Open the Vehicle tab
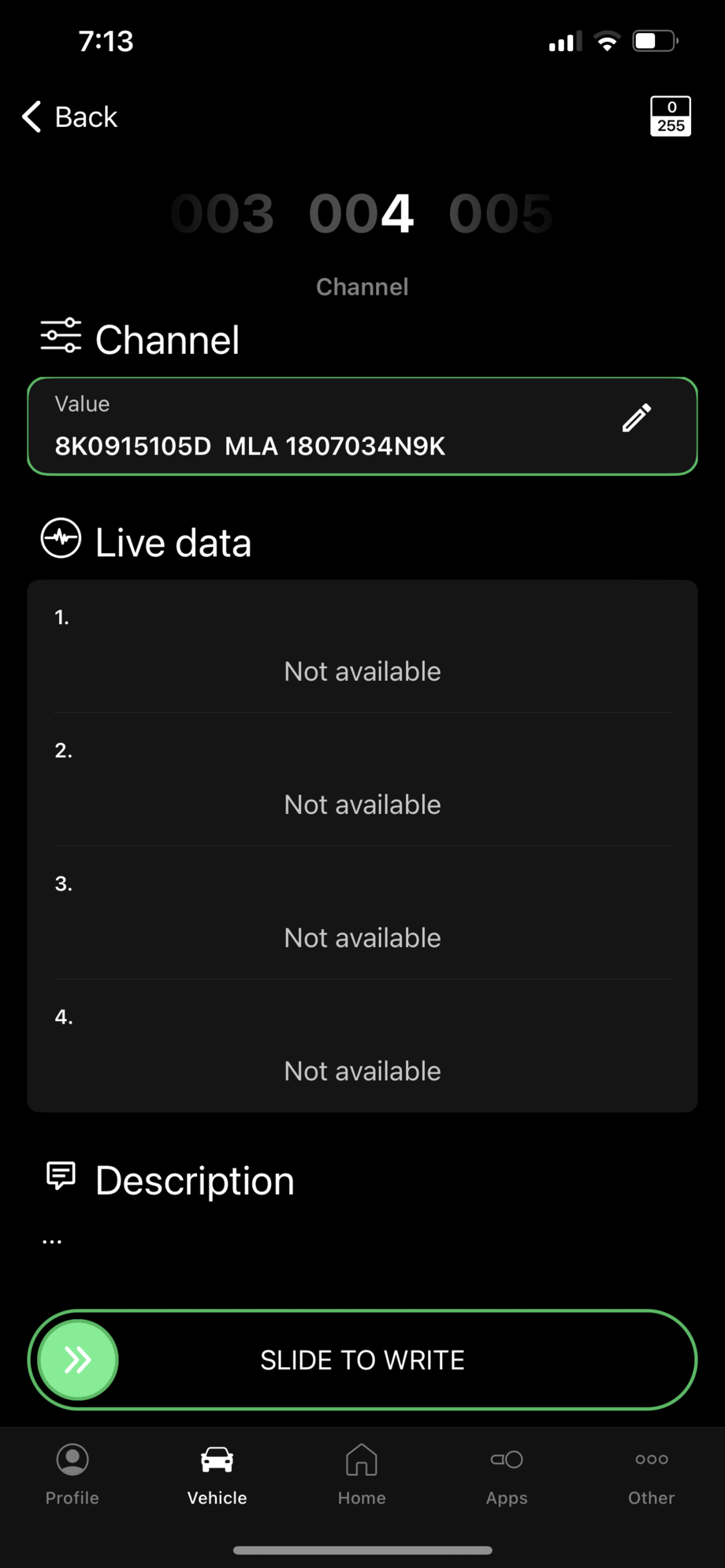The height and width of the screenshot is (1568, 725). (x=217, y=1473)
